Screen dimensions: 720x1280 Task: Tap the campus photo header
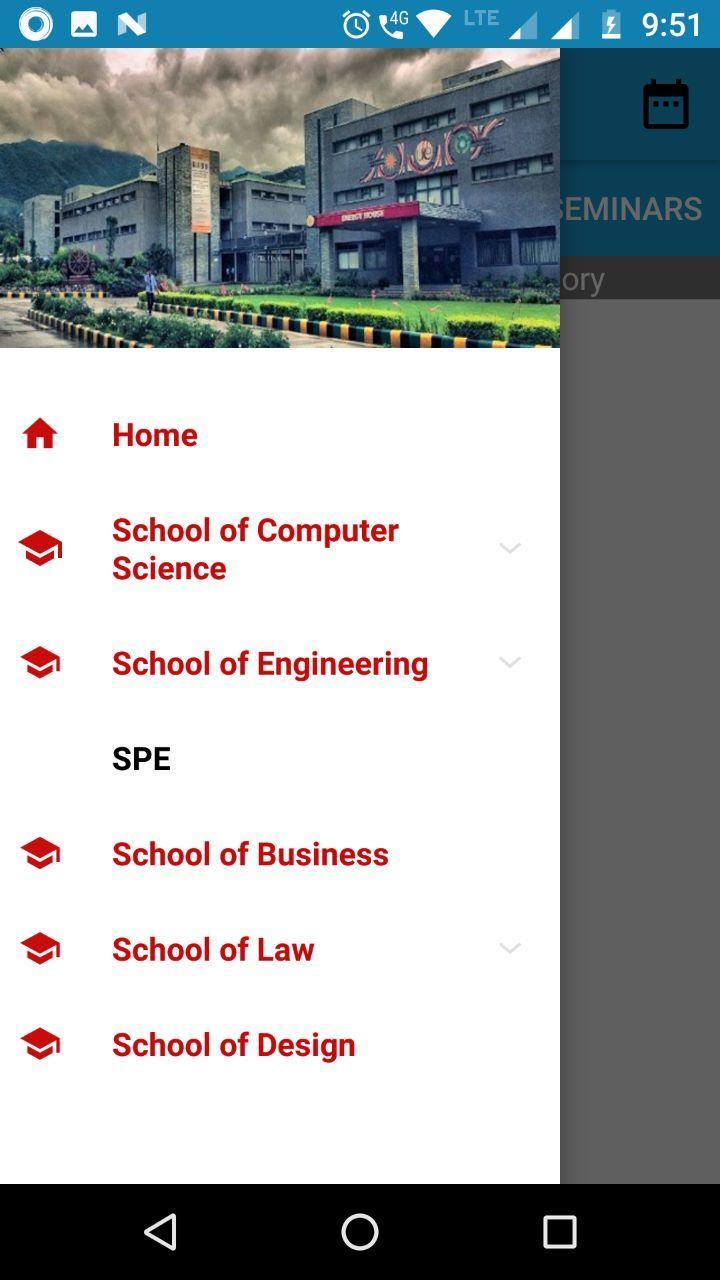pos(280,195)
